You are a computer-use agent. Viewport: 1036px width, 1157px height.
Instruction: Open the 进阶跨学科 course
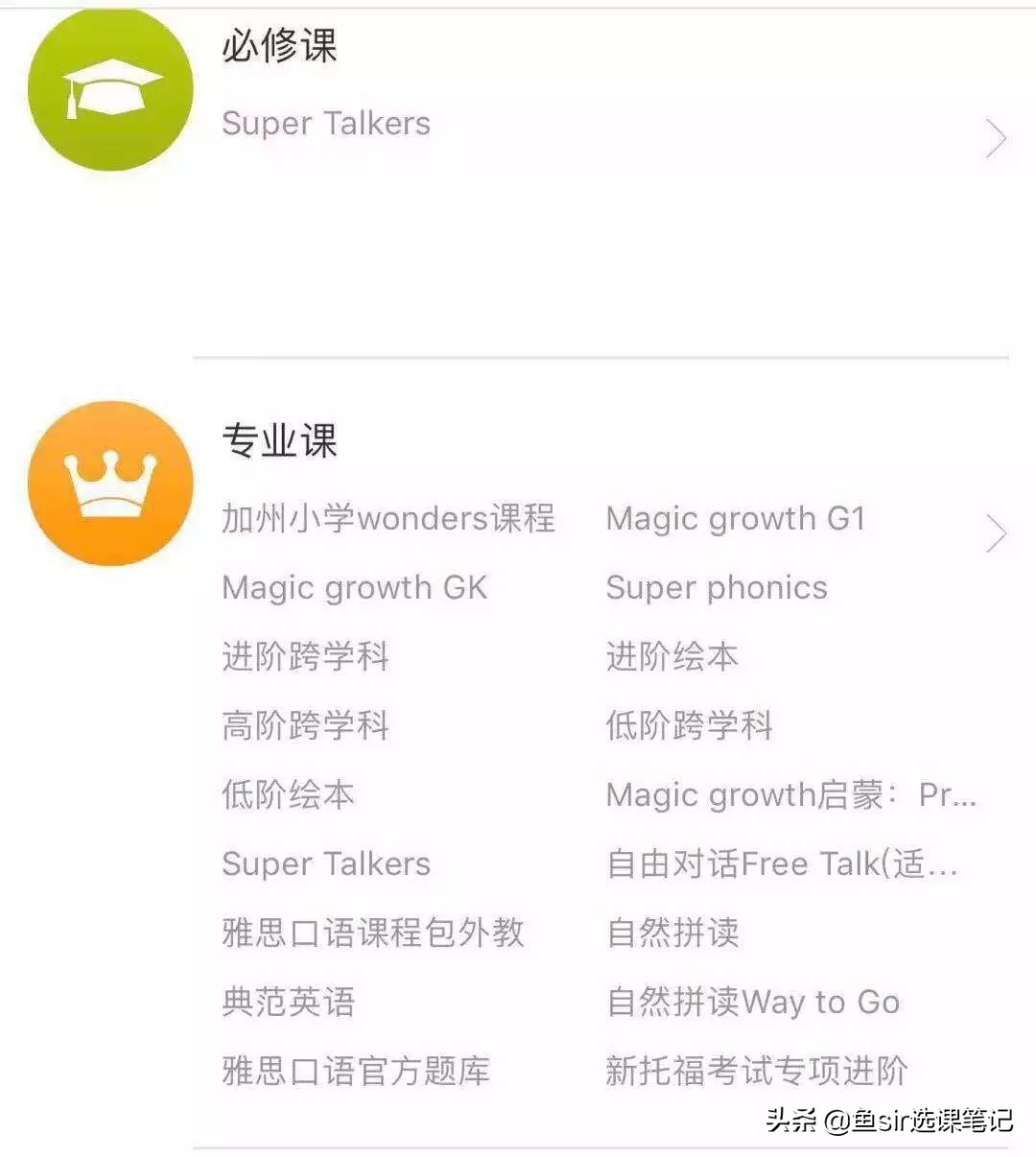coord(304,657)
